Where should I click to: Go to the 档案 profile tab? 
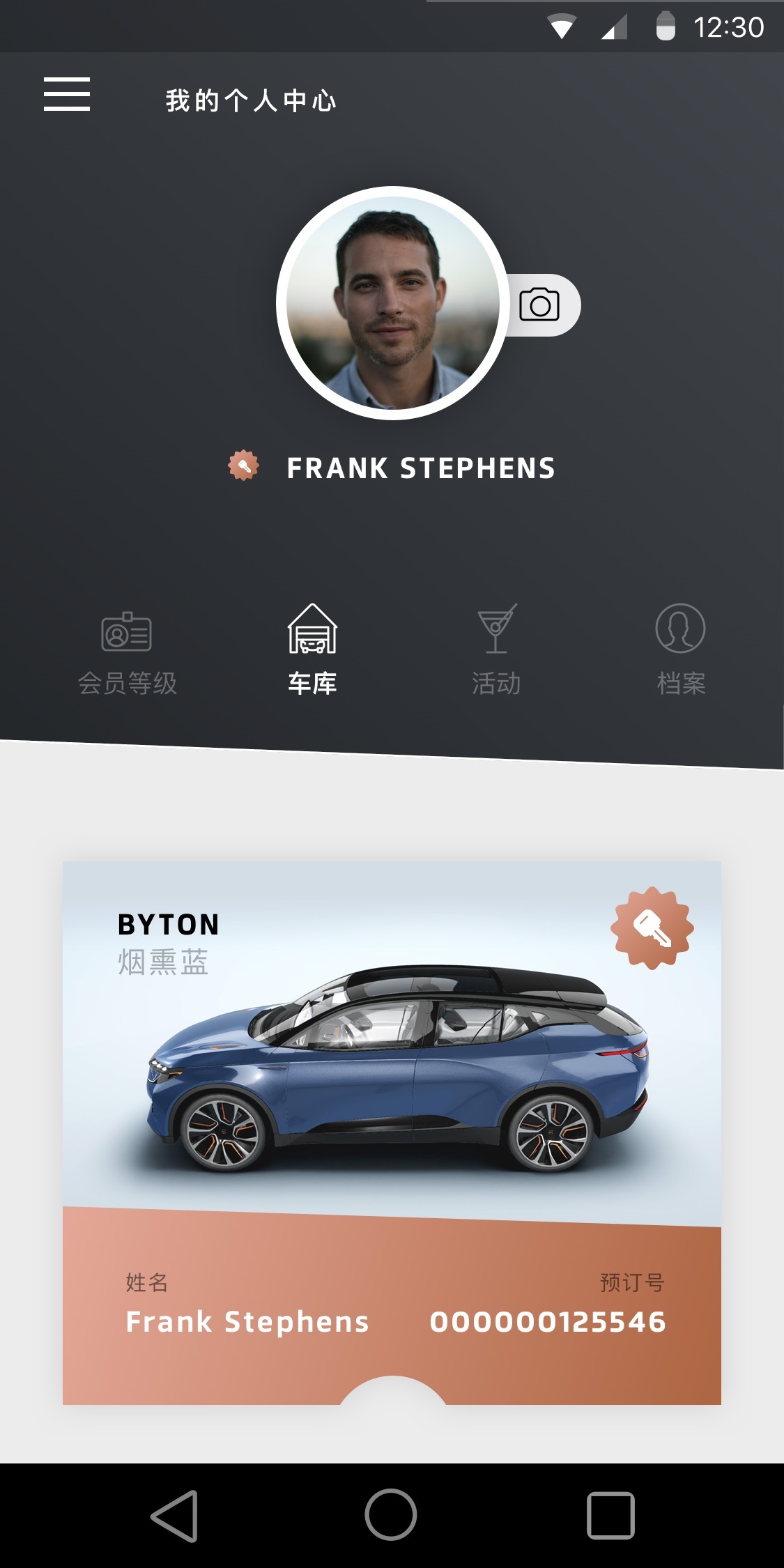click(680, 650)
